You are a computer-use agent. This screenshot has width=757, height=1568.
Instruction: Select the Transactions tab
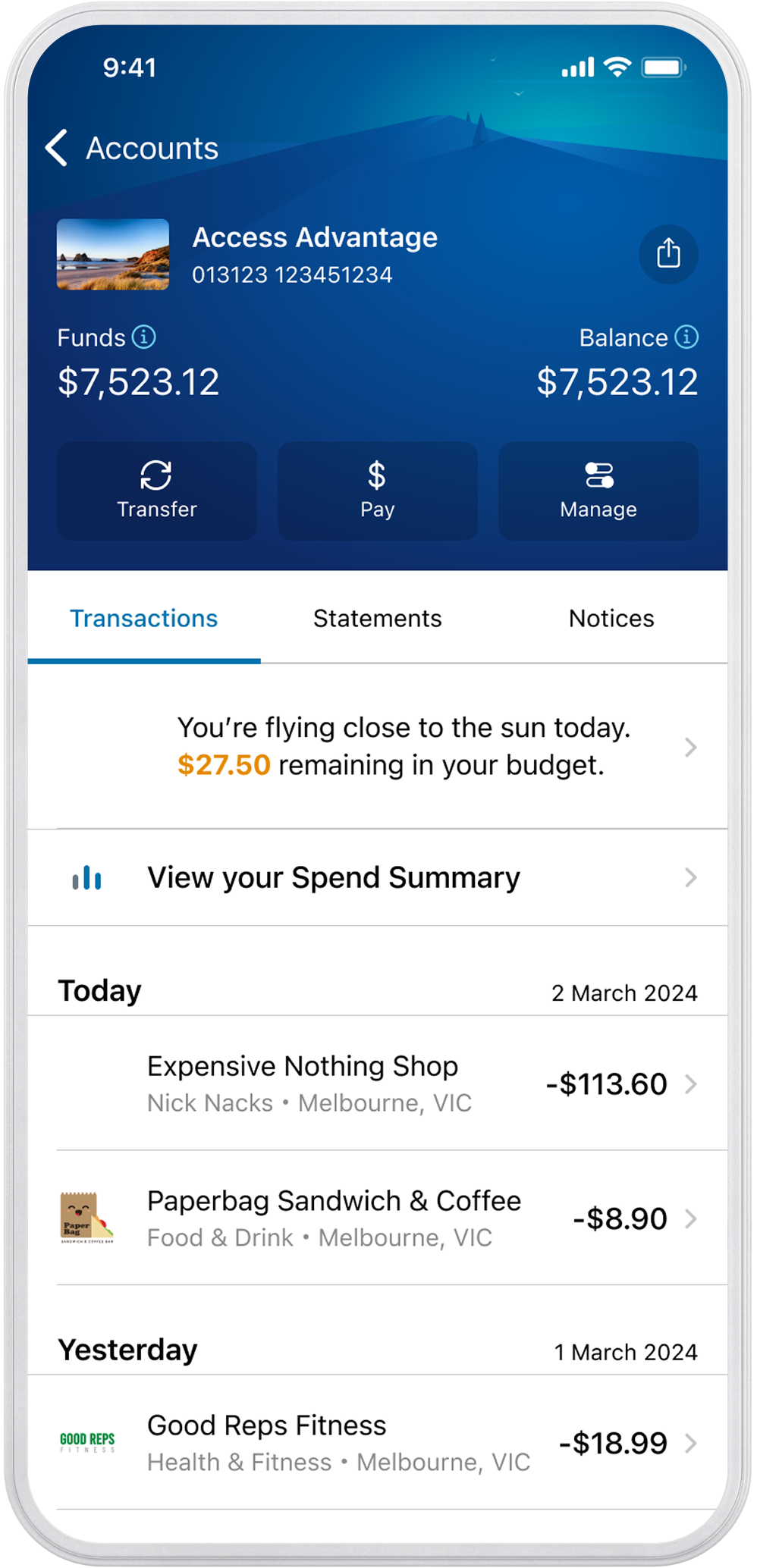pyautogui.click(x=144, y=619)
